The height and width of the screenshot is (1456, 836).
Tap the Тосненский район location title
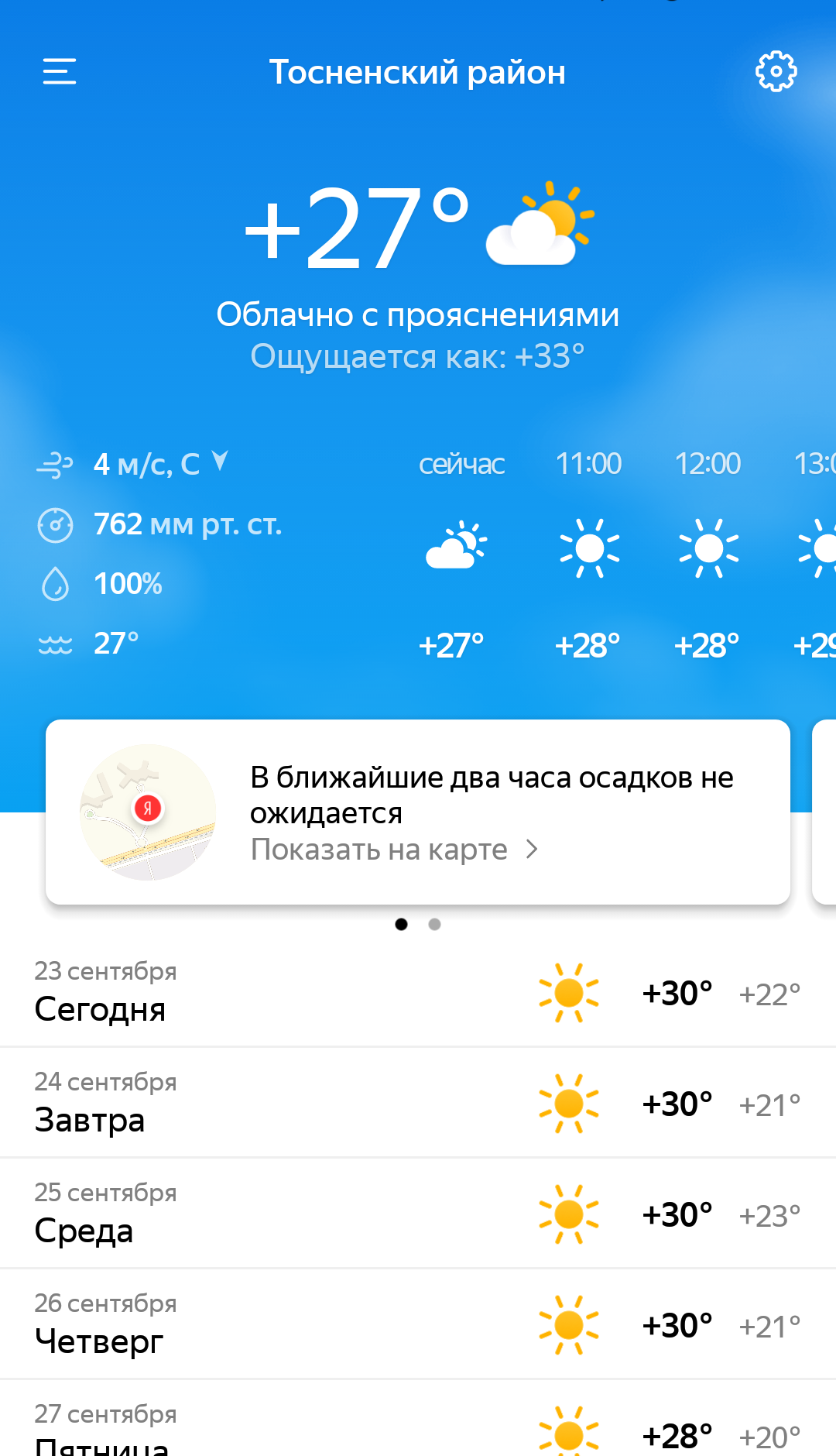[x=417, y=72]
